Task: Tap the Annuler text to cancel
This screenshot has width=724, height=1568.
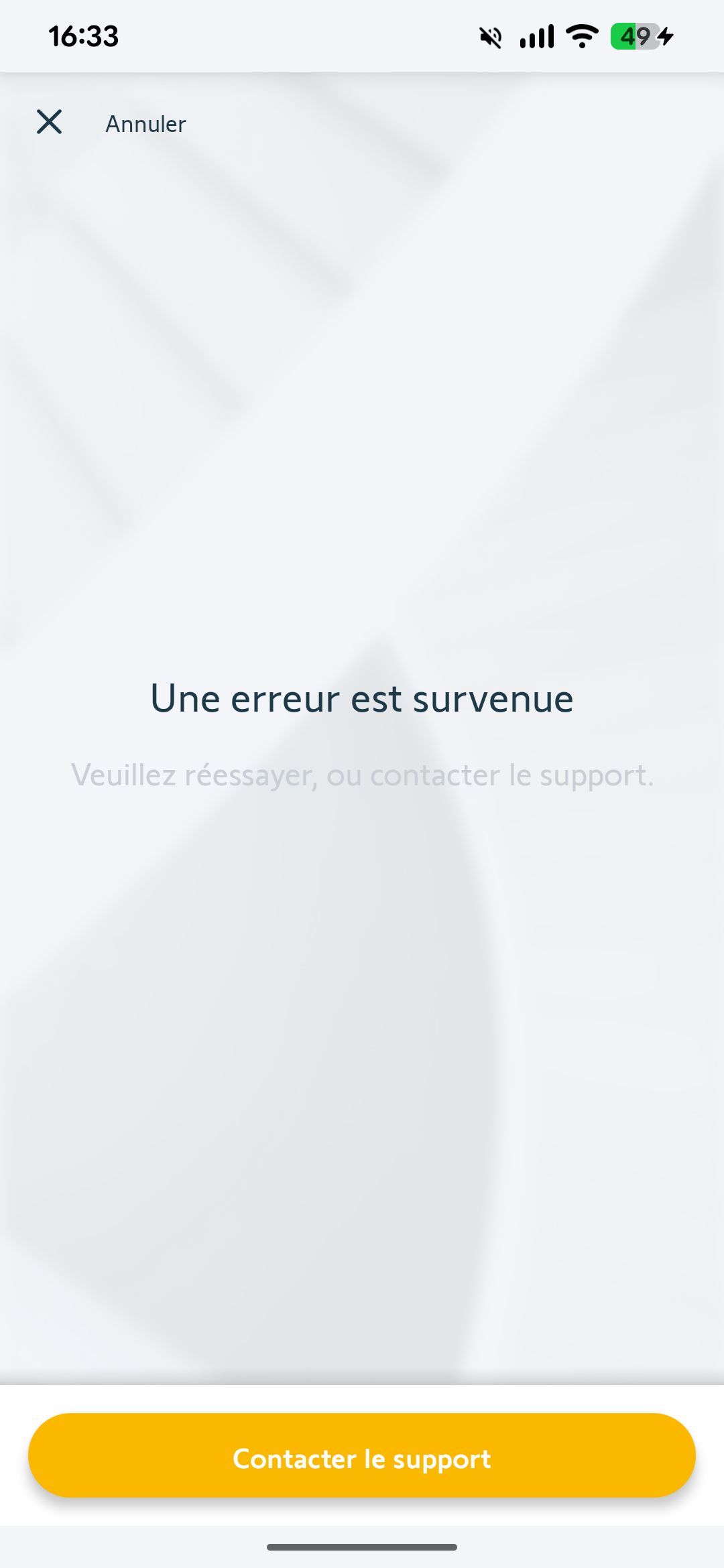Action: [x=145, y=124]
